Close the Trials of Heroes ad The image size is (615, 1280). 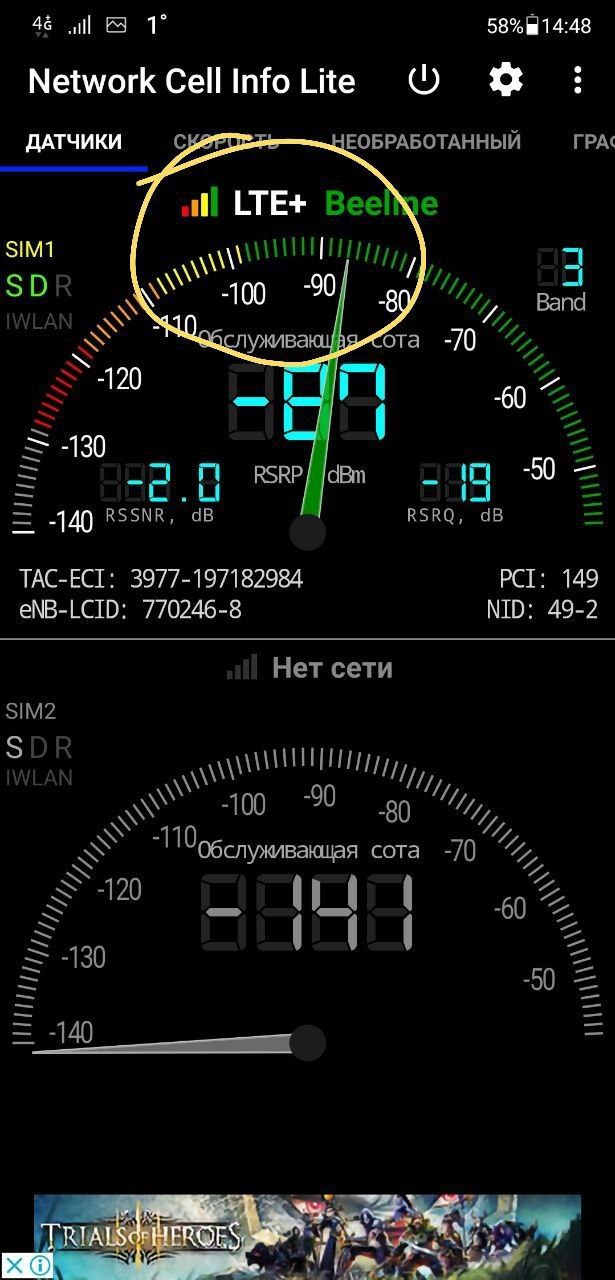point(12,1266)
